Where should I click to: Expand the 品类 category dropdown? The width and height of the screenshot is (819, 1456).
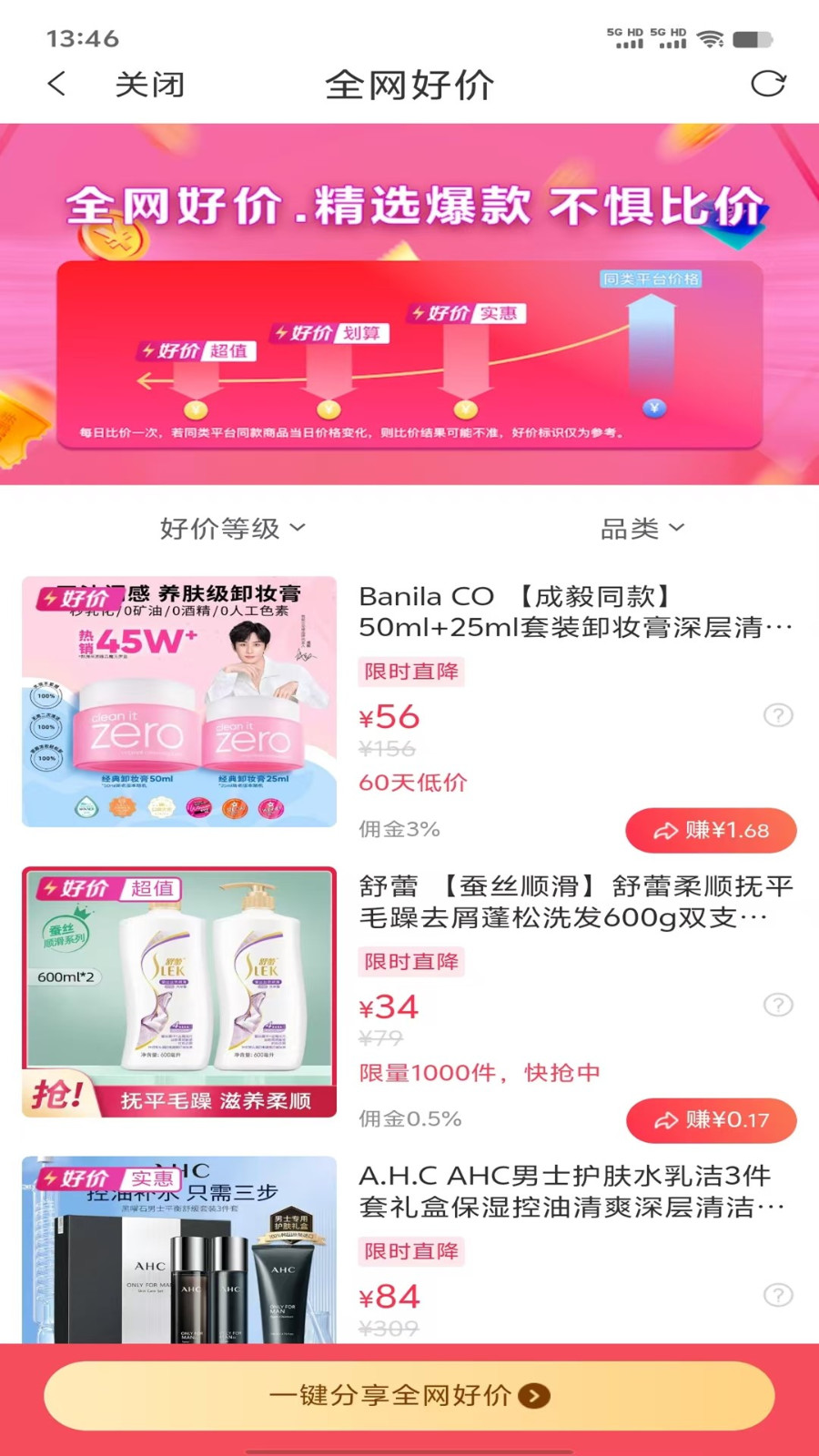pos(642,528)
